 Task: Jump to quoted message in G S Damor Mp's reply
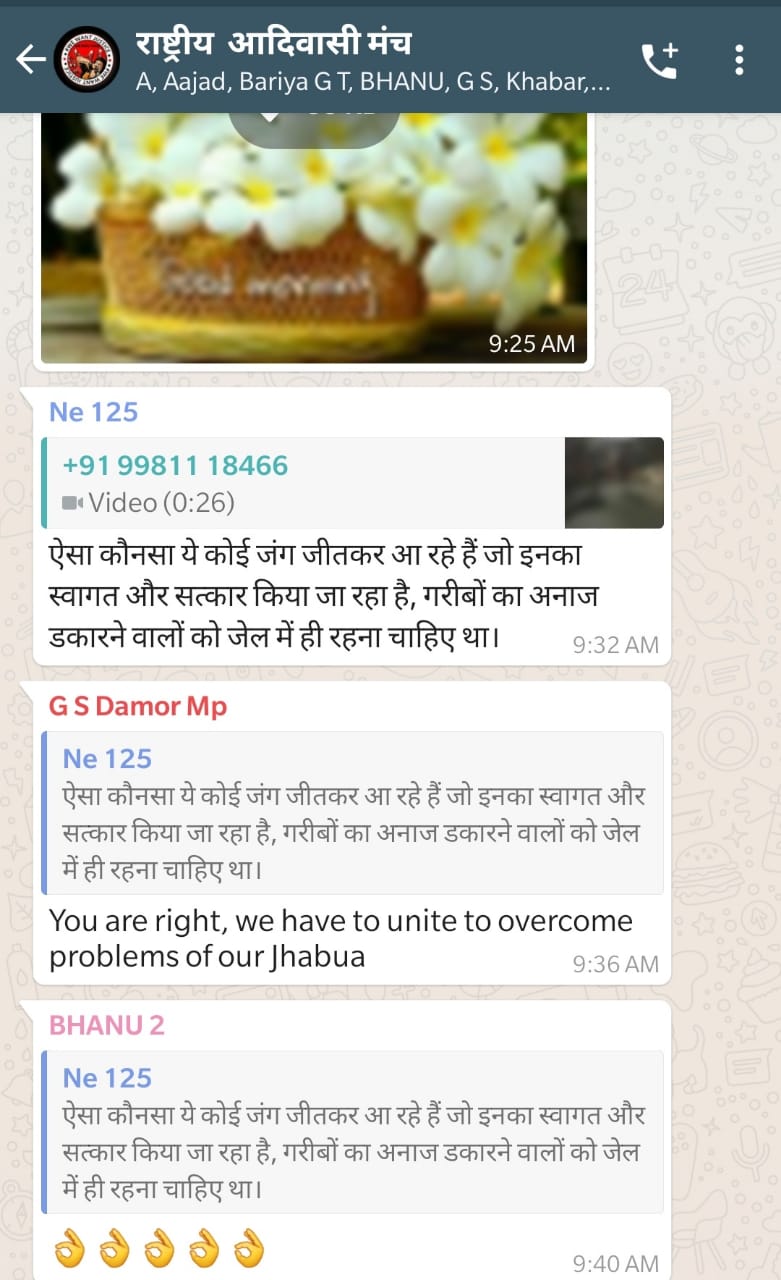(352, 813)
